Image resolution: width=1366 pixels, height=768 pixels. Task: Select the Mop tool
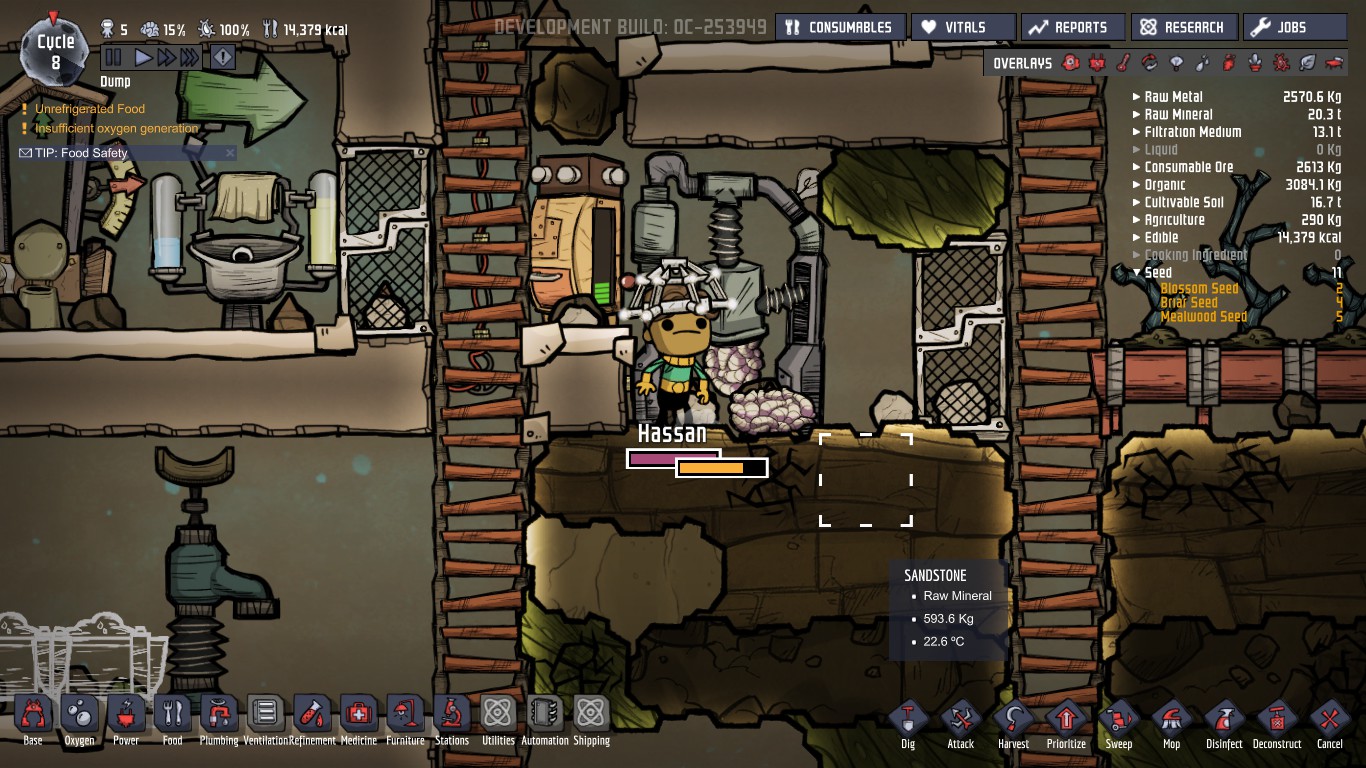[x=1171, y=719]
